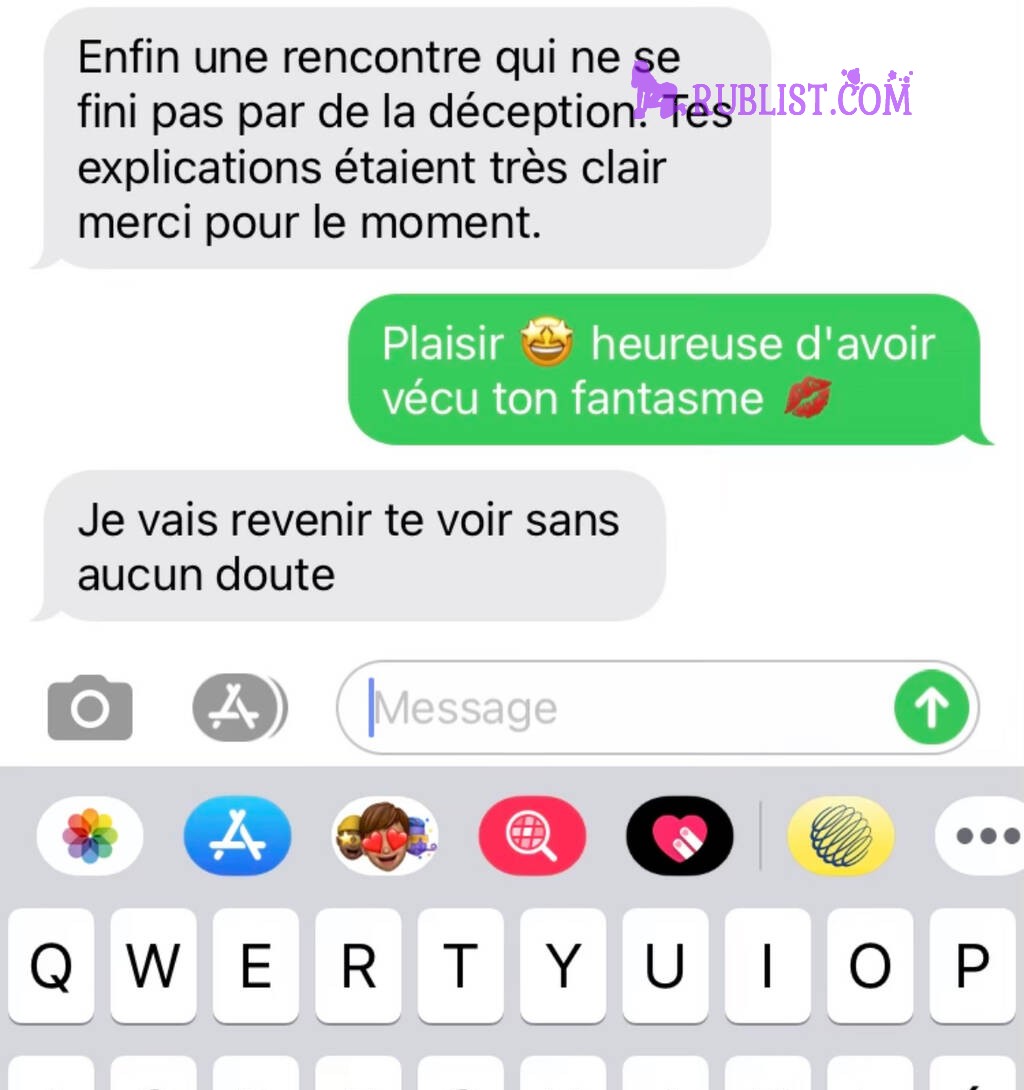
Task: Open the camera to take a photo
Action: pyautogui.click(x=90, y=708)
